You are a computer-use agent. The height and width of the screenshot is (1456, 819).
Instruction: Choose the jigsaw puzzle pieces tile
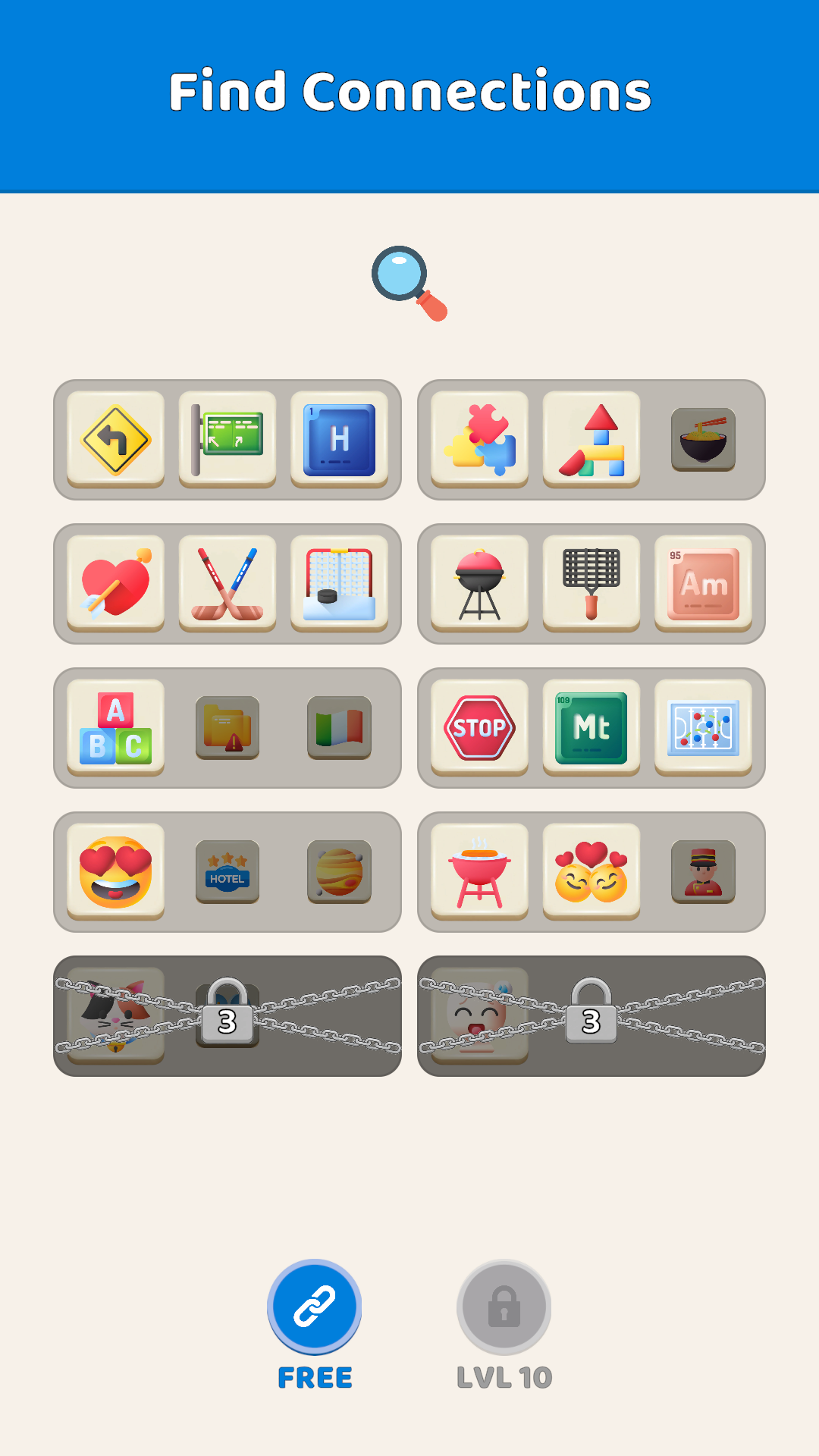pyautogui.click(x=480, y=440)
